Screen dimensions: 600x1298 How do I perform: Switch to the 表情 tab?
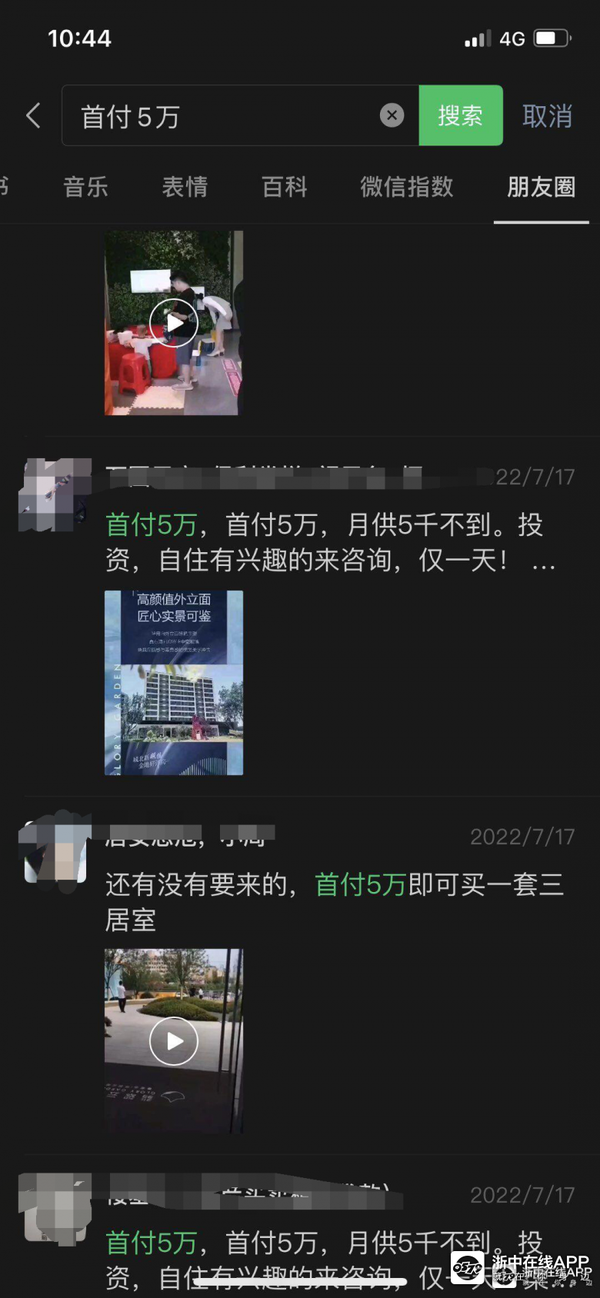pyautogui.click(x=185, y=187)
